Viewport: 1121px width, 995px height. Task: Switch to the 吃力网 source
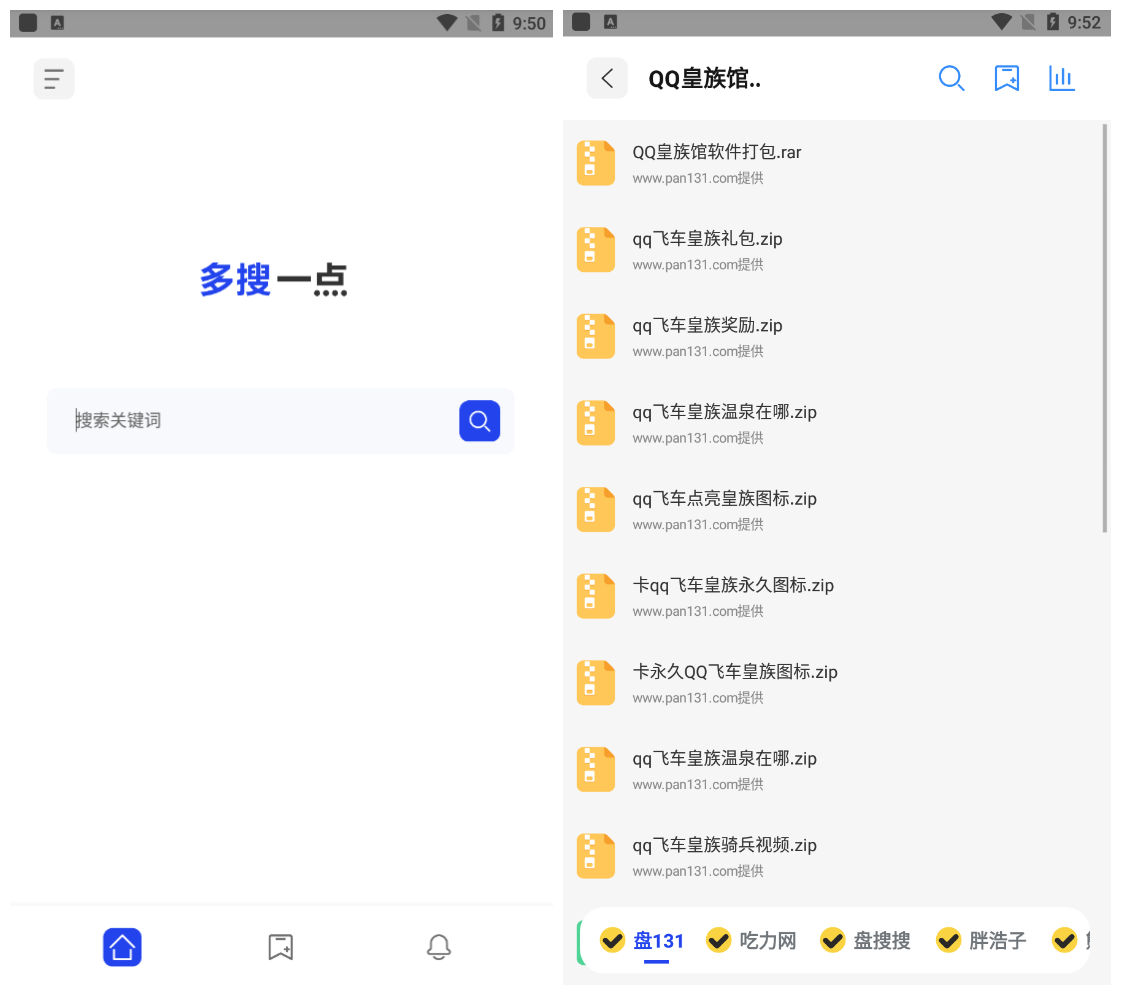click(x=767, y=941)
